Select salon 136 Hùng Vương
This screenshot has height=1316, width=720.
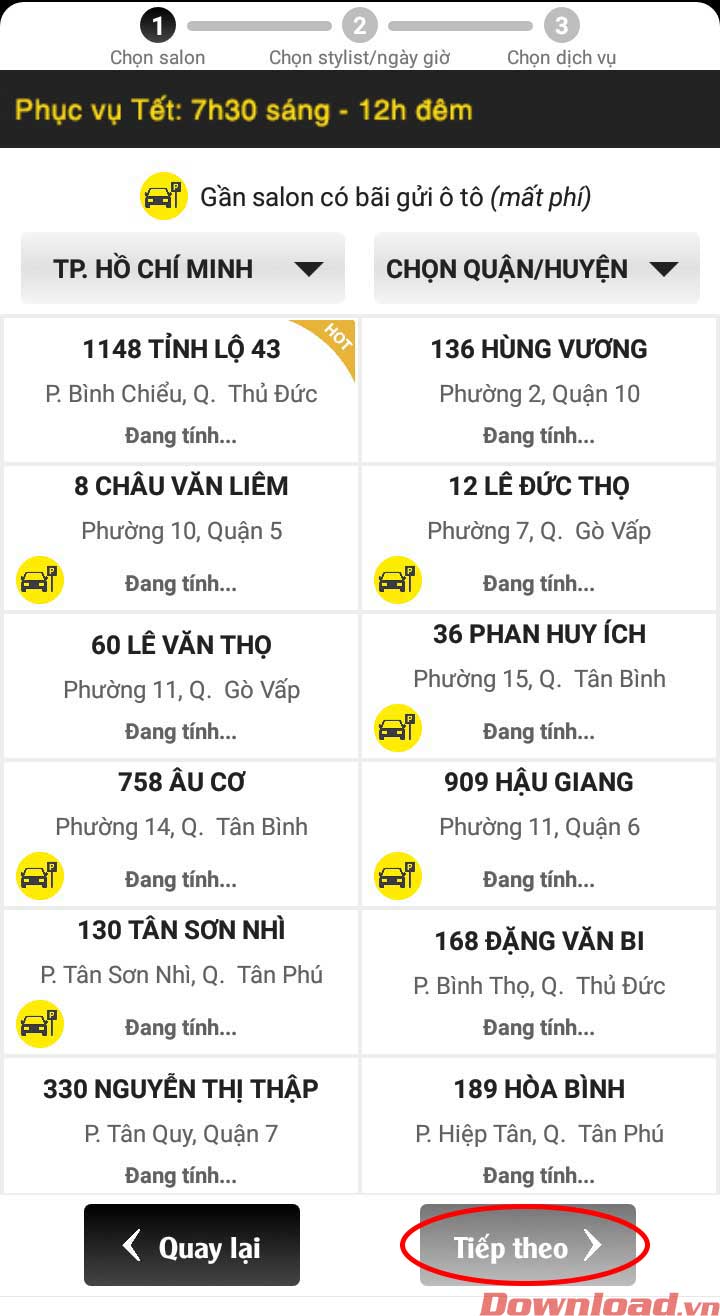pos(539,390)
